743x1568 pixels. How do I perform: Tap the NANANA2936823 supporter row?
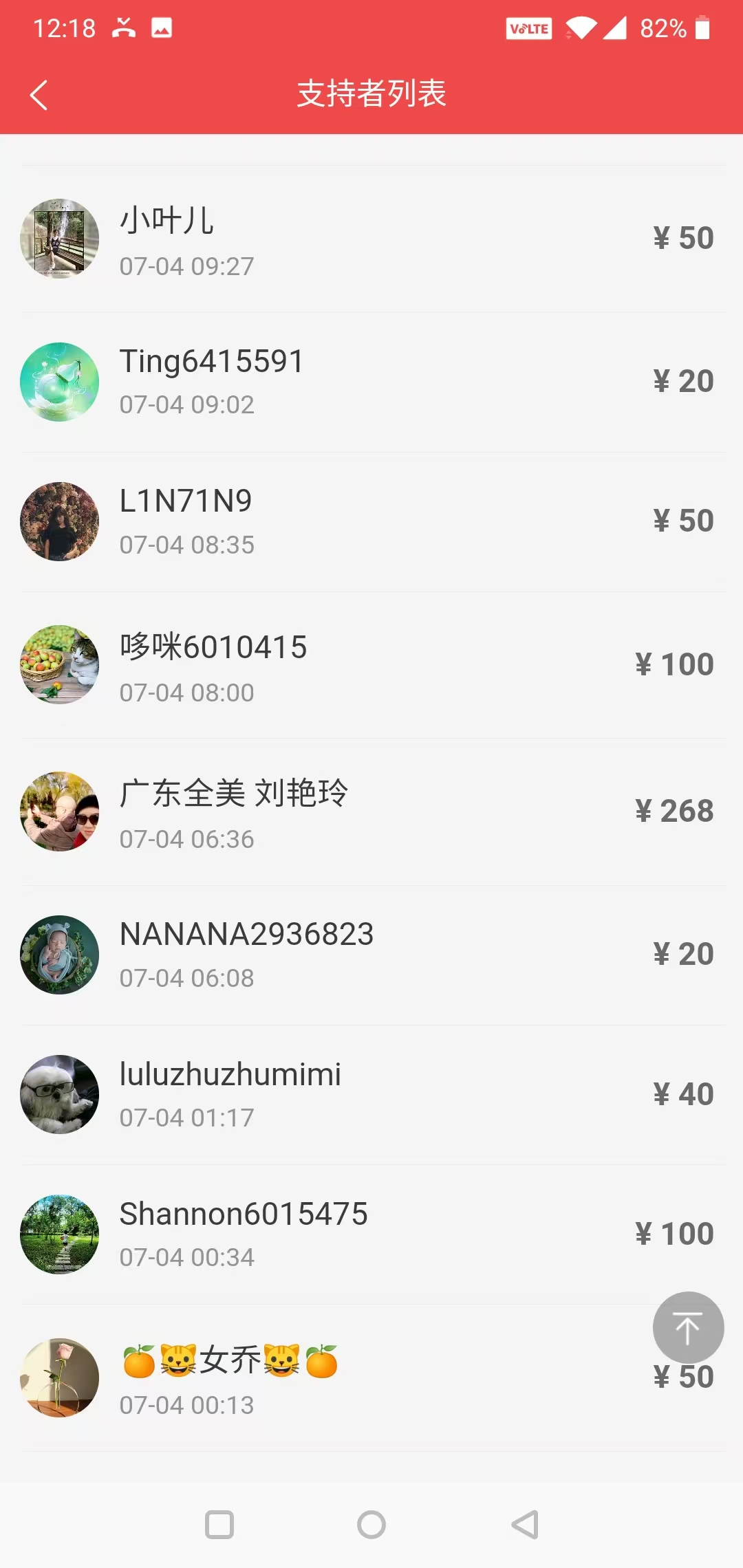coord(371,955)
